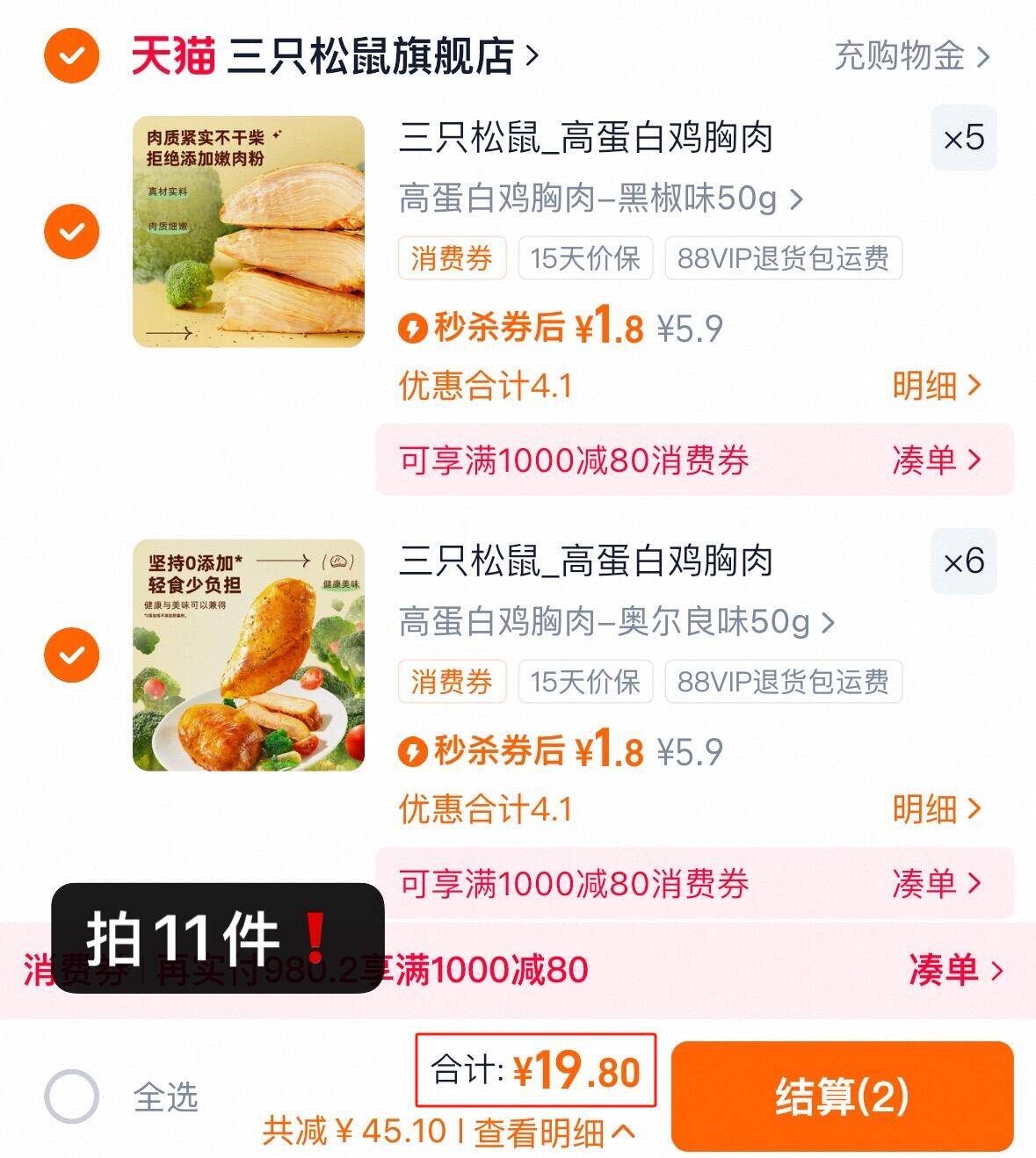Click the x6 quantity badge on 奥尔良味 item
Viewport: 1036px width, 1158px height.
(x=964, y=562)
